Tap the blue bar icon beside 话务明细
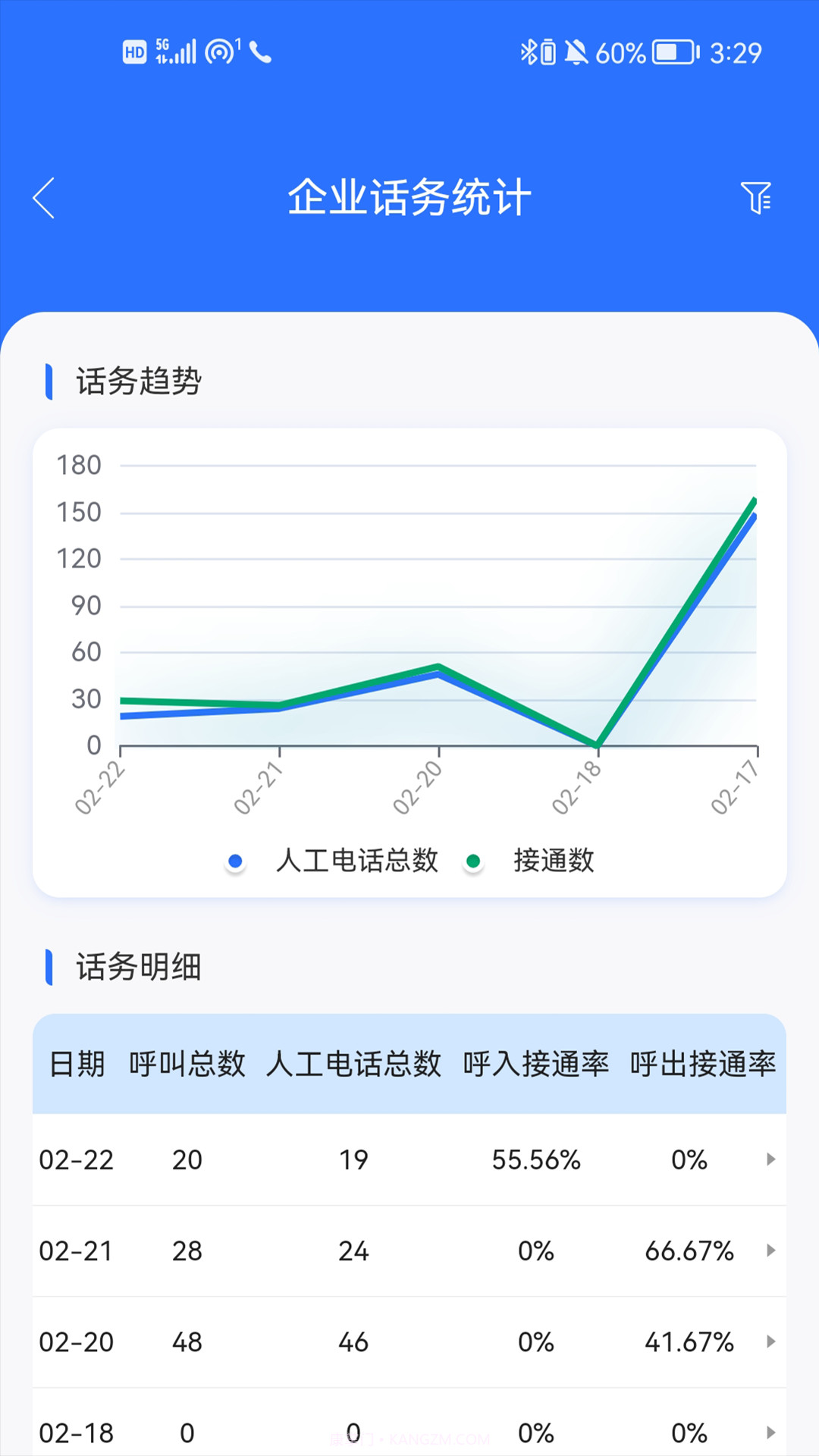Image resolution: width=819 pixels, height=1456 pixels. point(49,967)
